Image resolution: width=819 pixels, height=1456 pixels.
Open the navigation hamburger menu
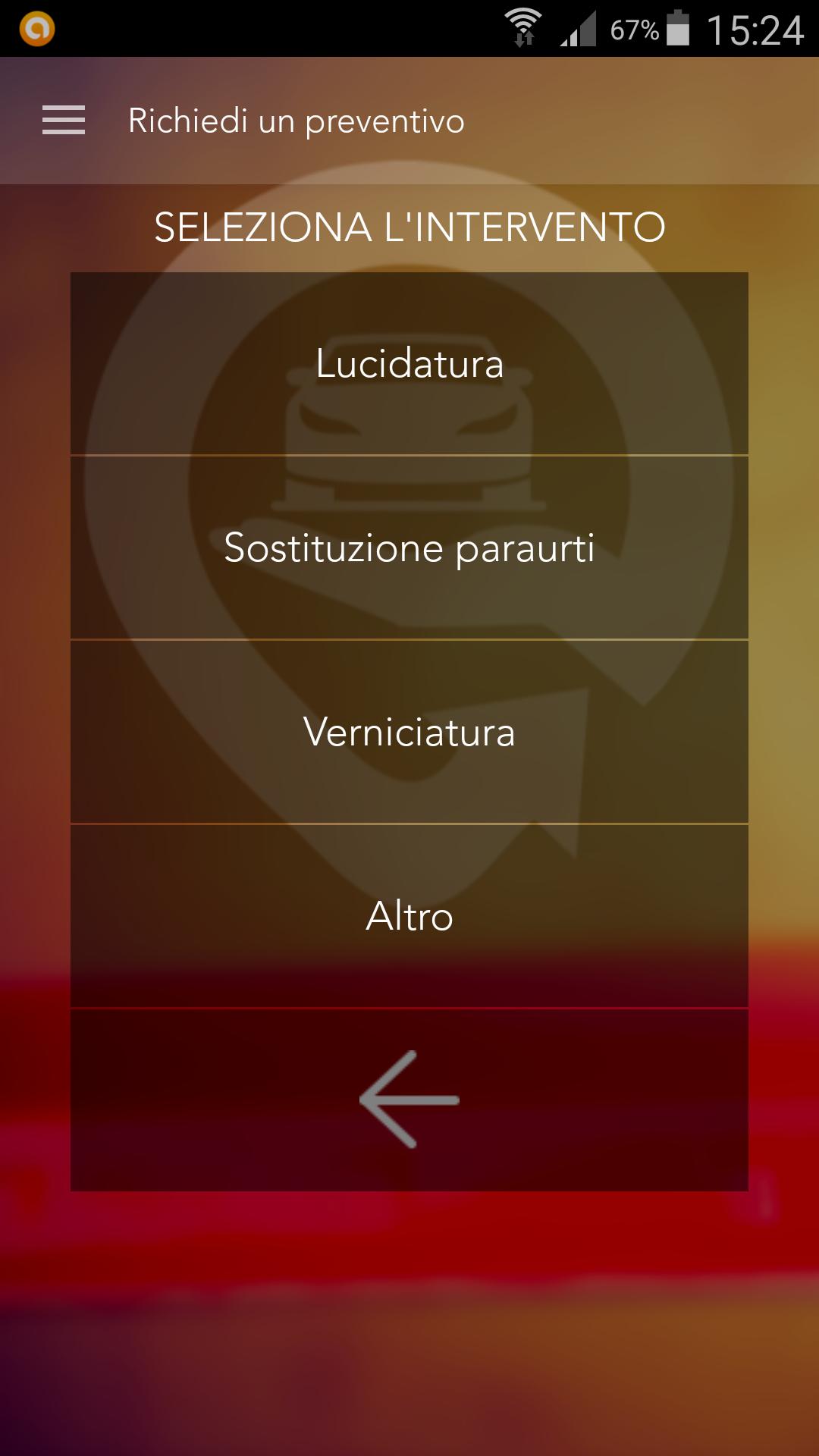tap(63, 120)
